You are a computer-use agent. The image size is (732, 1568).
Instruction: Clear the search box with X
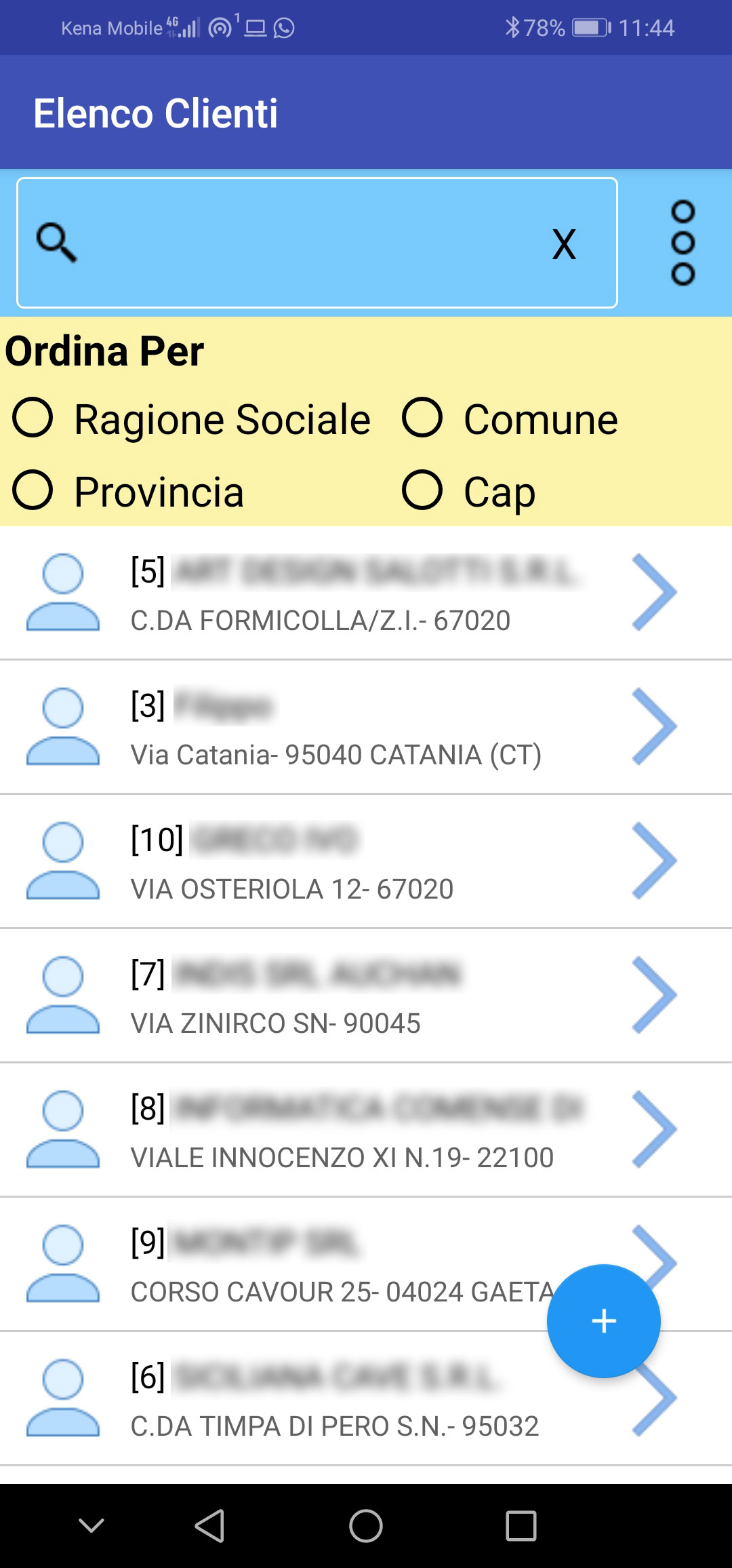pyautogui.click(x=564, y=244)
